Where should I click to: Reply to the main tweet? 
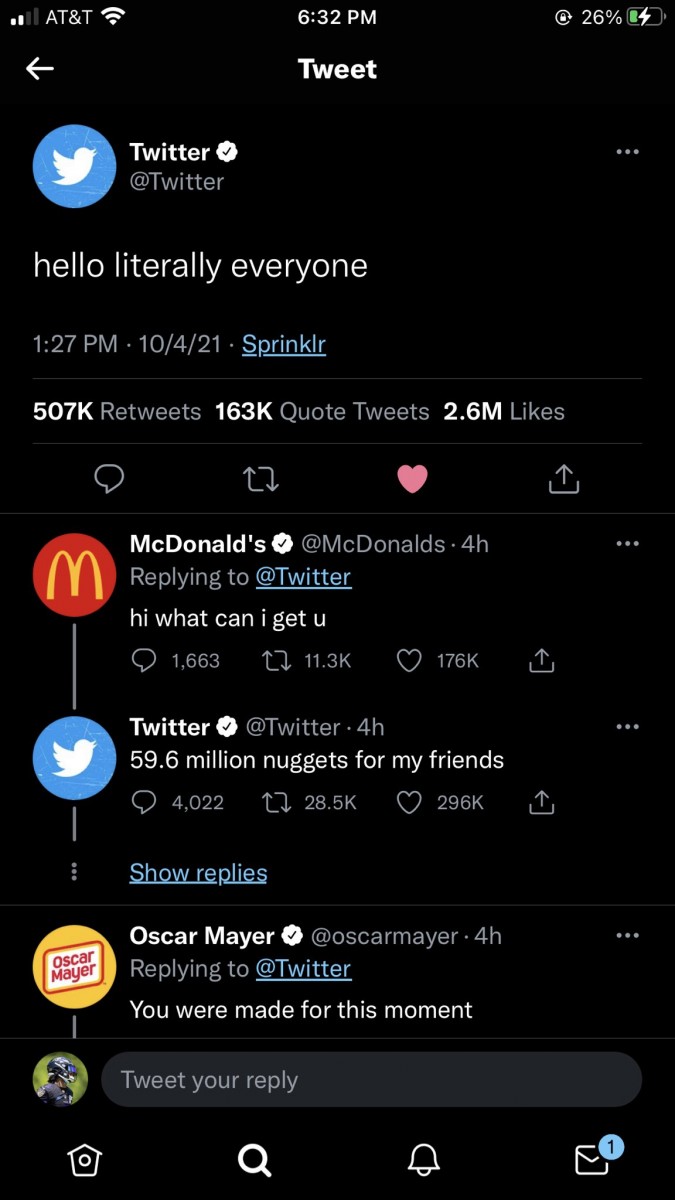coord(109,480)
